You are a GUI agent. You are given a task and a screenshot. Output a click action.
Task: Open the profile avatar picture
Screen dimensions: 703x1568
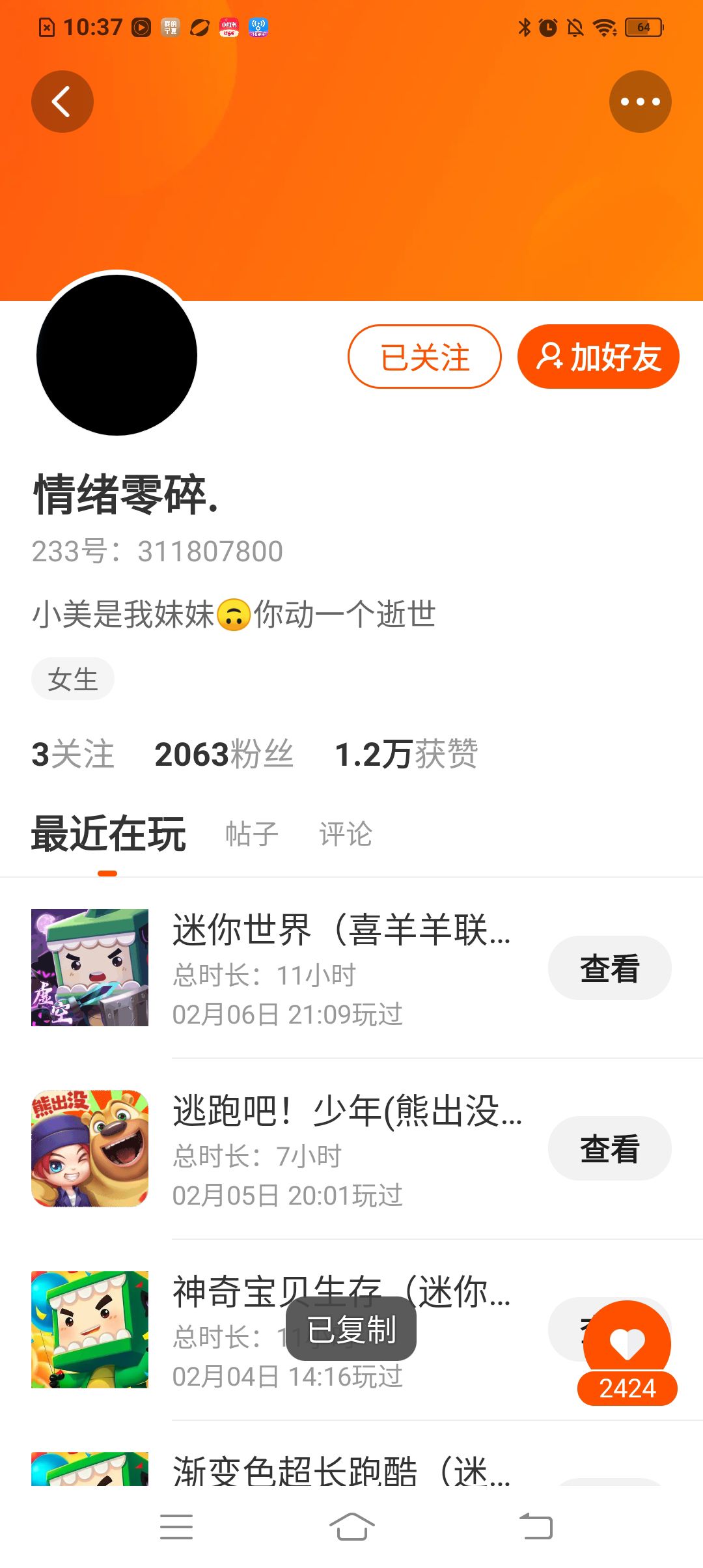point(117,355)
